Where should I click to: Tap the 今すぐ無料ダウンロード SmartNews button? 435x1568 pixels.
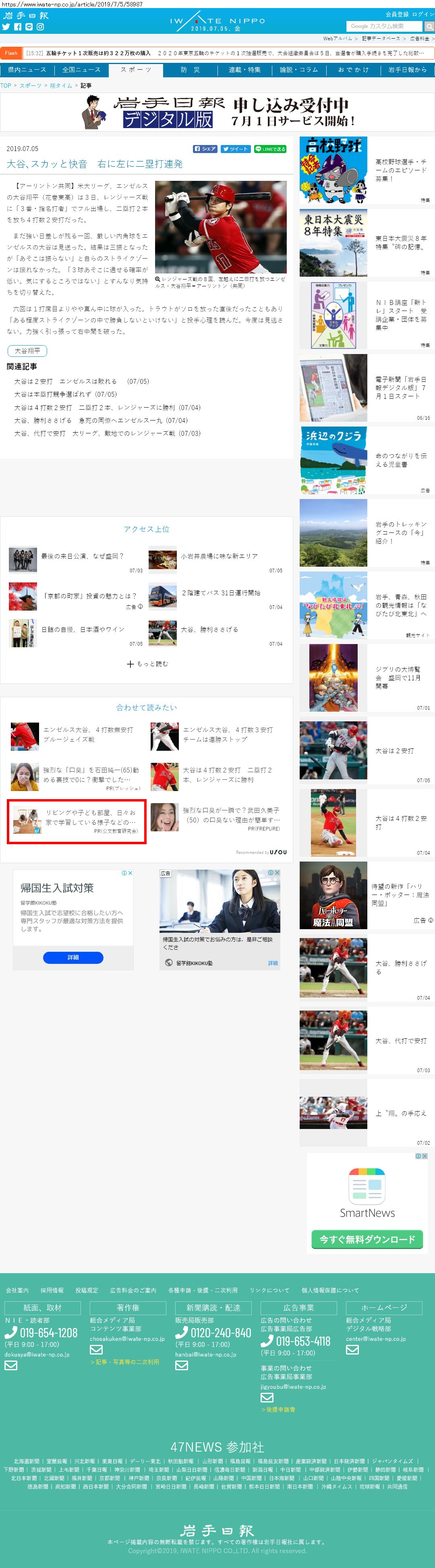(367, 1239)
